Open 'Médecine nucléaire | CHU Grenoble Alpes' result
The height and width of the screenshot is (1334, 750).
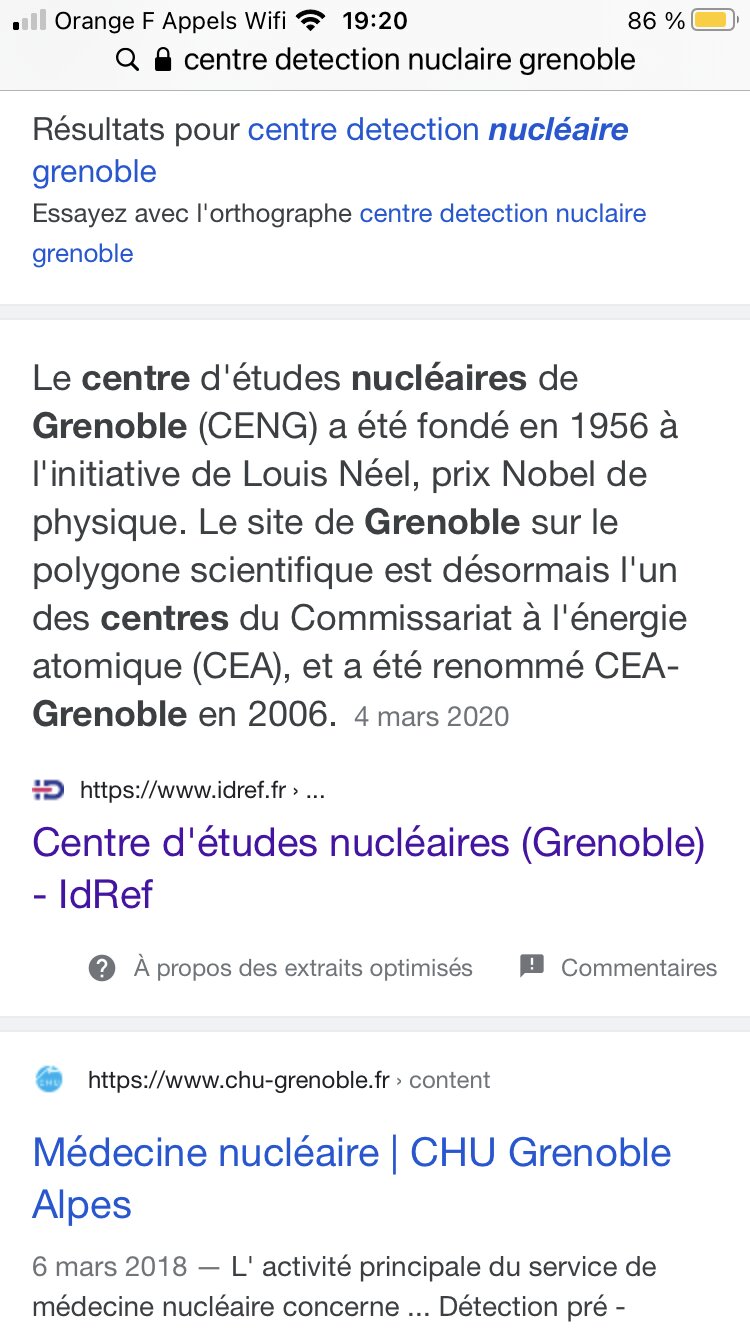click(351, 1178)
